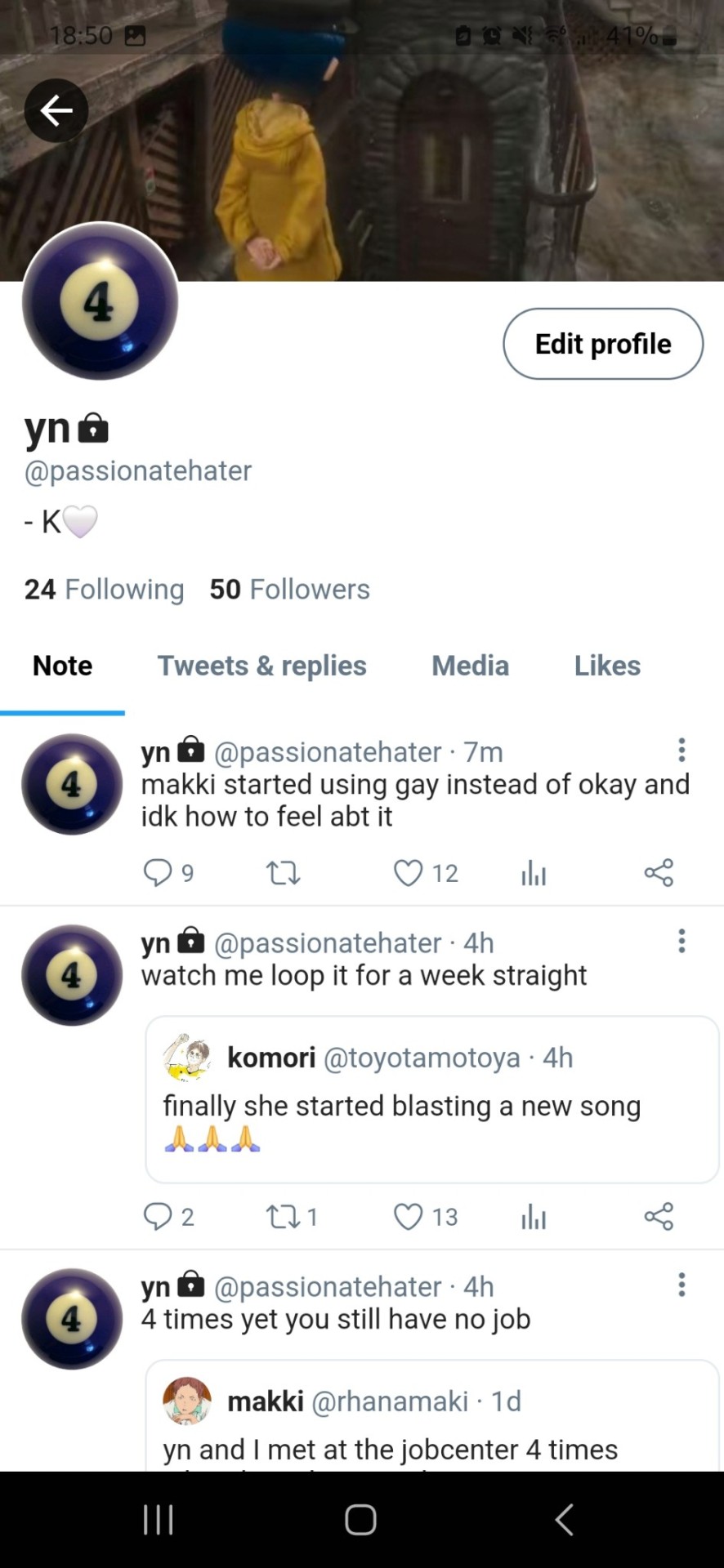
Task: Go back using the arrow on the header
Action: tap(56, 110)
